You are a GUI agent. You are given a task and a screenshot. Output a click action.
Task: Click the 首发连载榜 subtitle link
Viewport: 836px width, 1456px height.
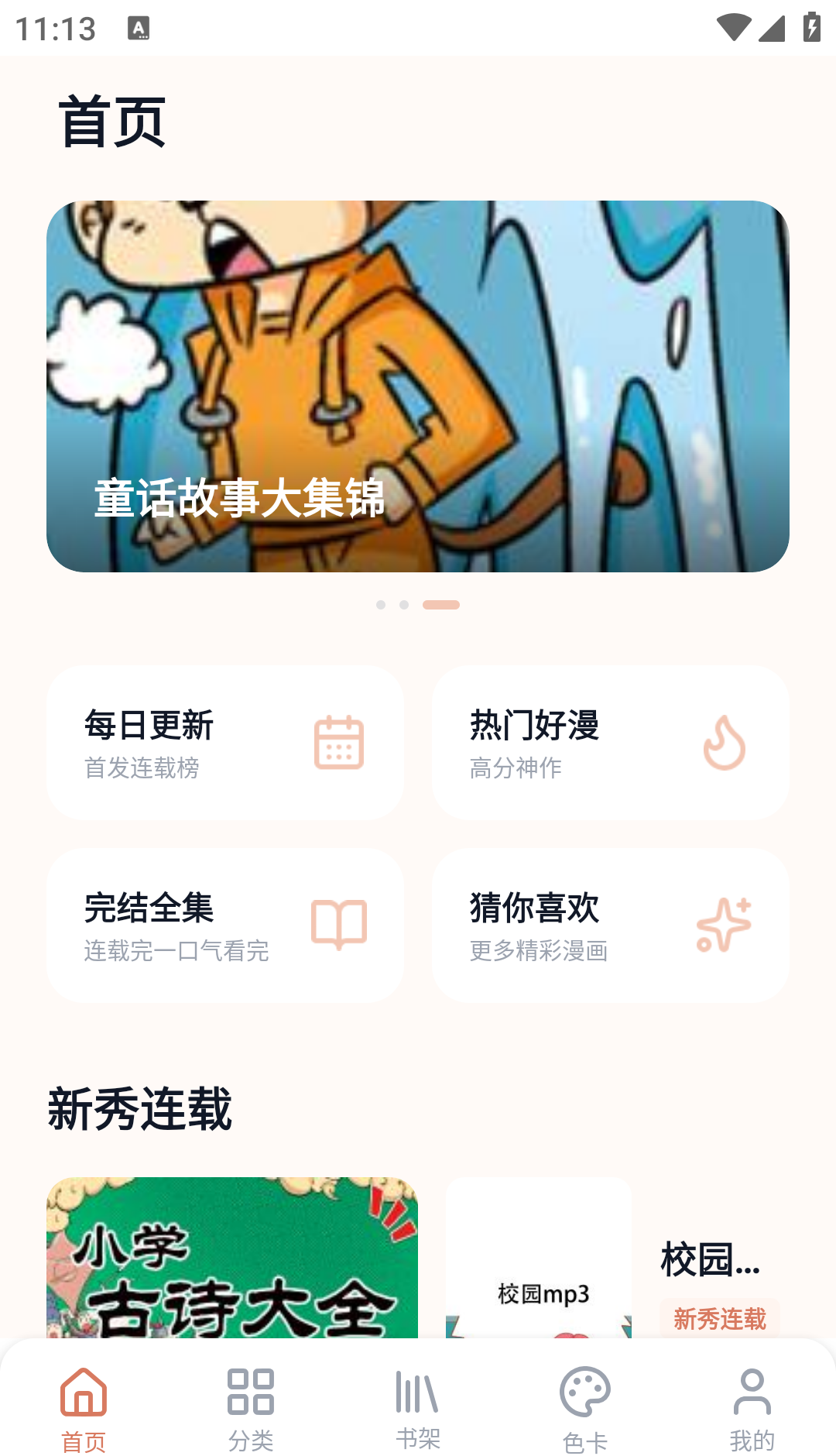[x=142, y=768]
